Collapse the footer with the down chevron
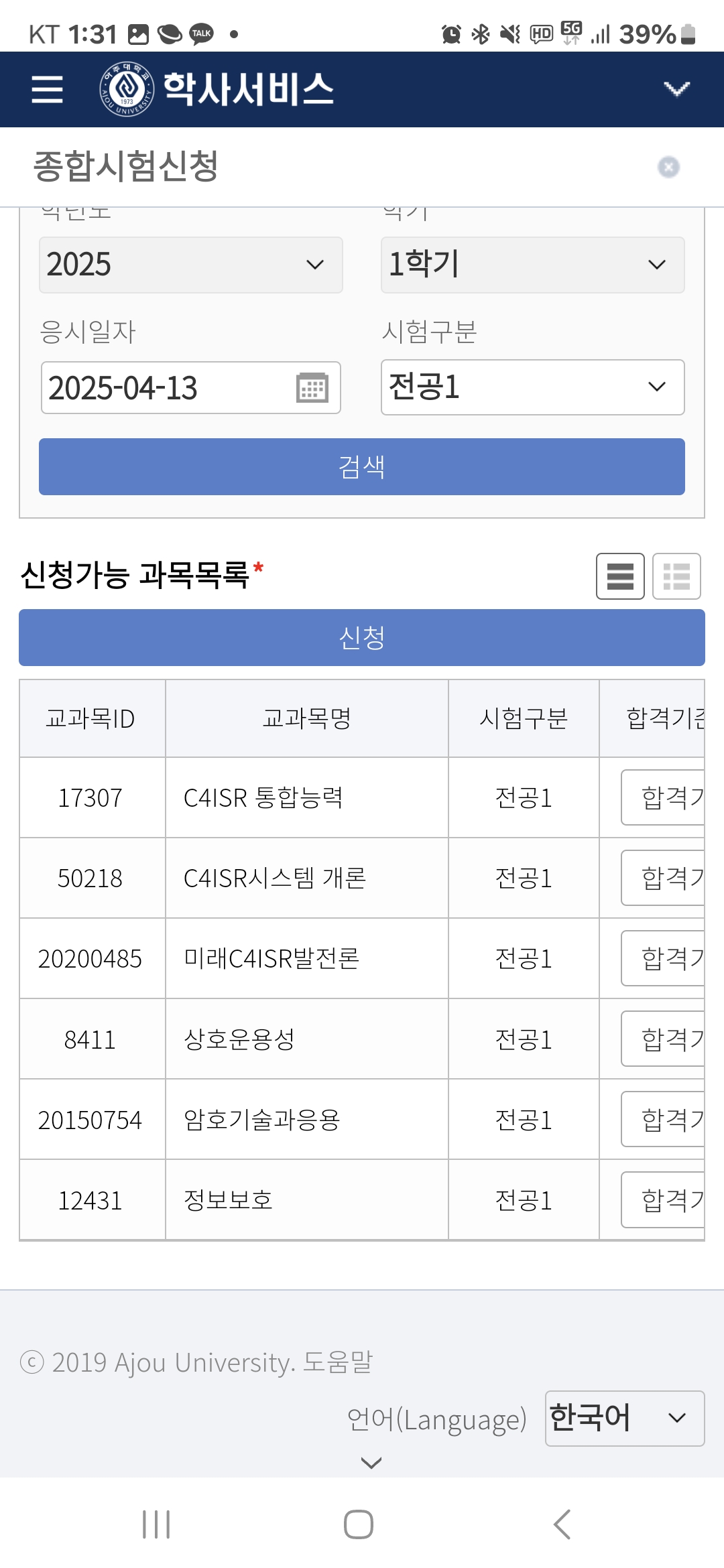The width and height of the screenshot is (724, 1568). pos(371,1463)
